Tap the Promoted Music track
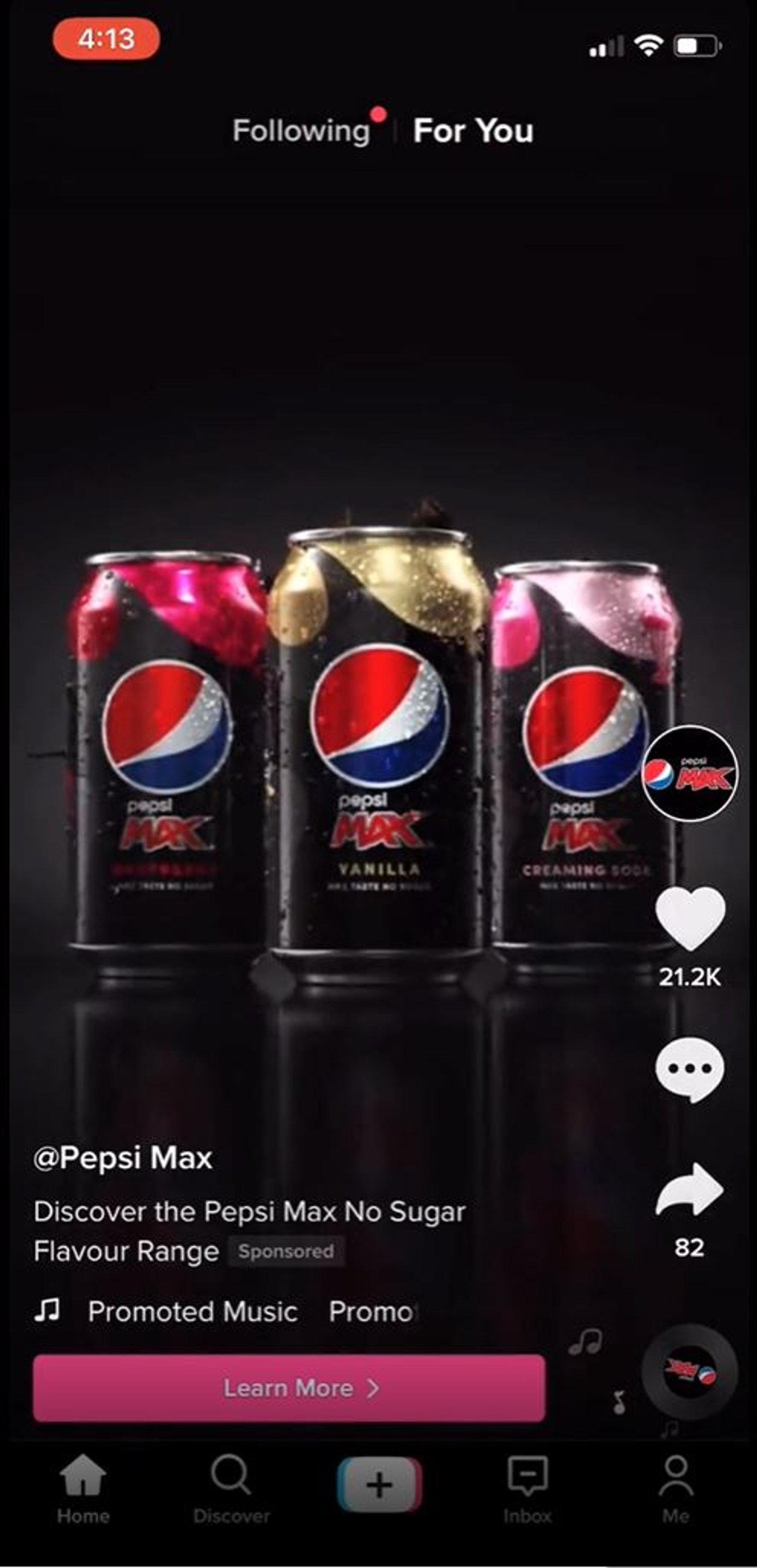 tap(192, 1311)
